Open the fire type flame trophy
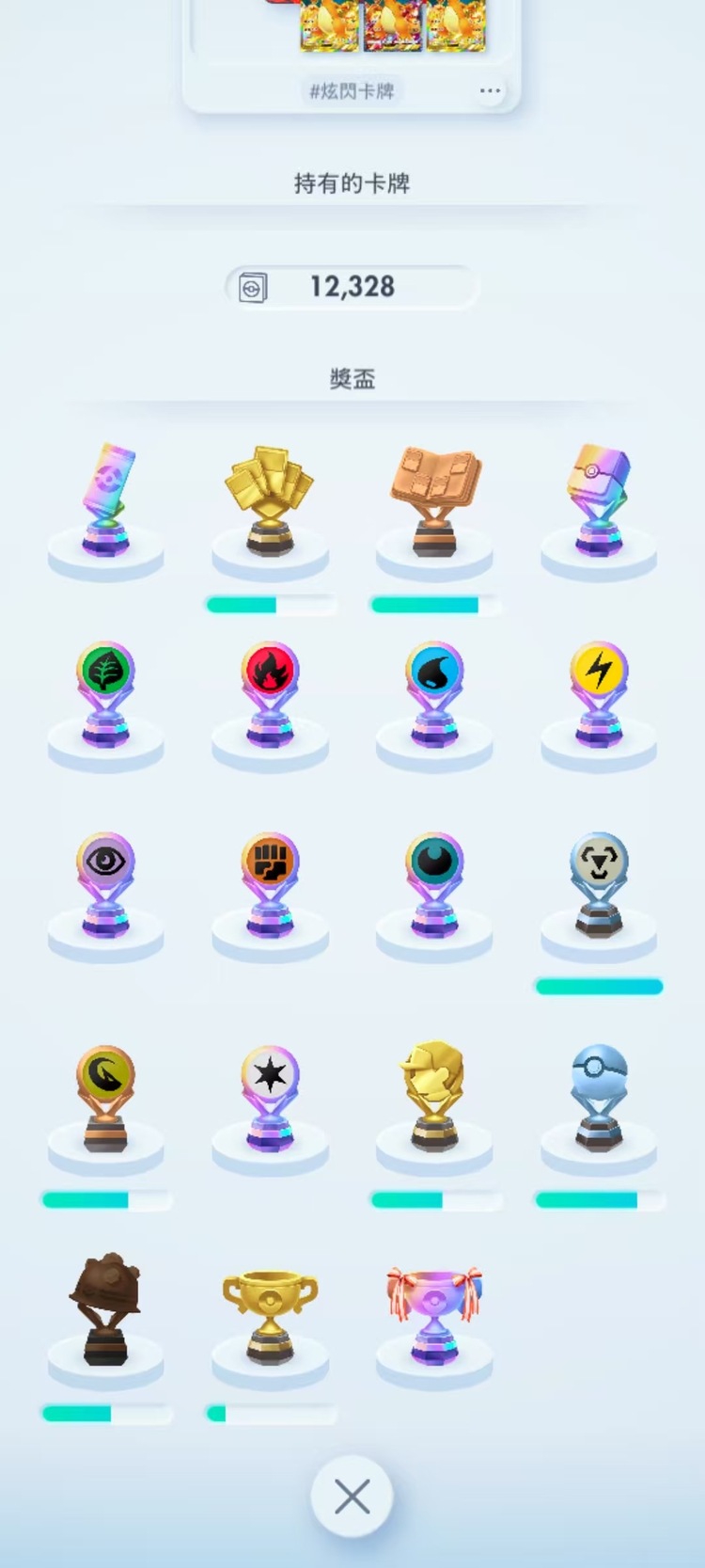The image size is (705, 1568). (x=270, y=694)
